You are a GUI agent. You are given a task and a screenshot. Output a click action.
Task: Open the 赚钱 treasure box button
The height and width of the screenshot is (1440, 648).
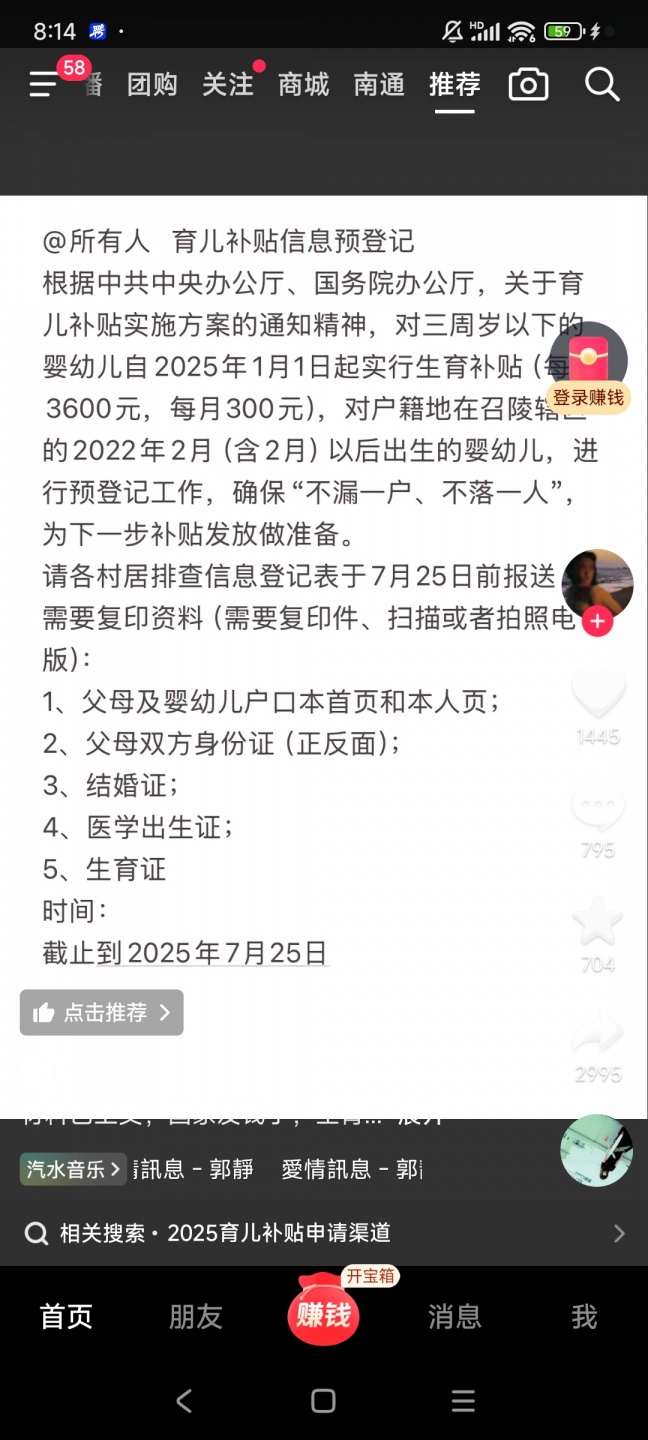[x=324, y=1314]
